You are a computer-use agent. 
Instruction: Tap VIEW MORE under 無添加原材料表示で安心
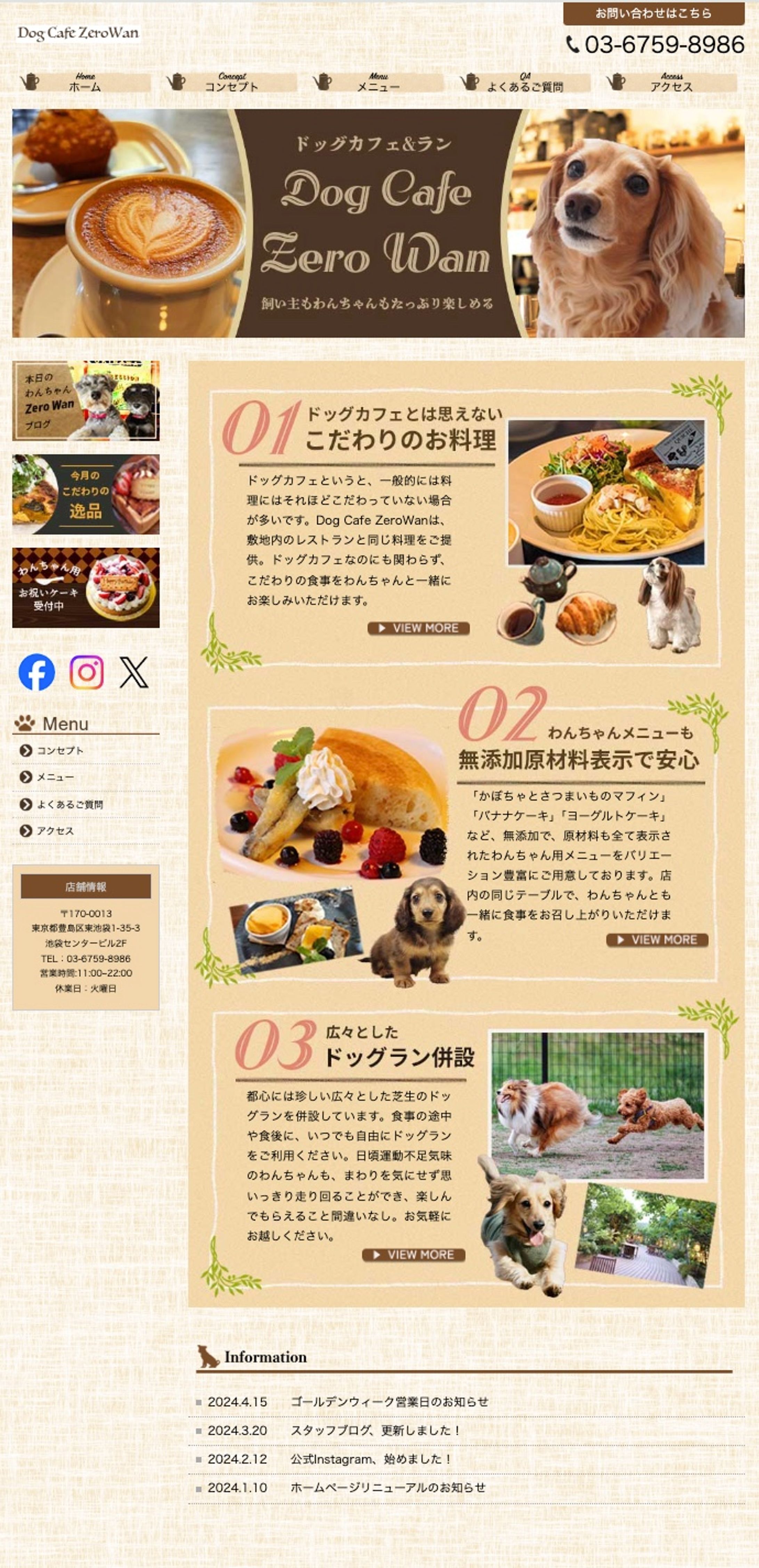tap(657, 940)
